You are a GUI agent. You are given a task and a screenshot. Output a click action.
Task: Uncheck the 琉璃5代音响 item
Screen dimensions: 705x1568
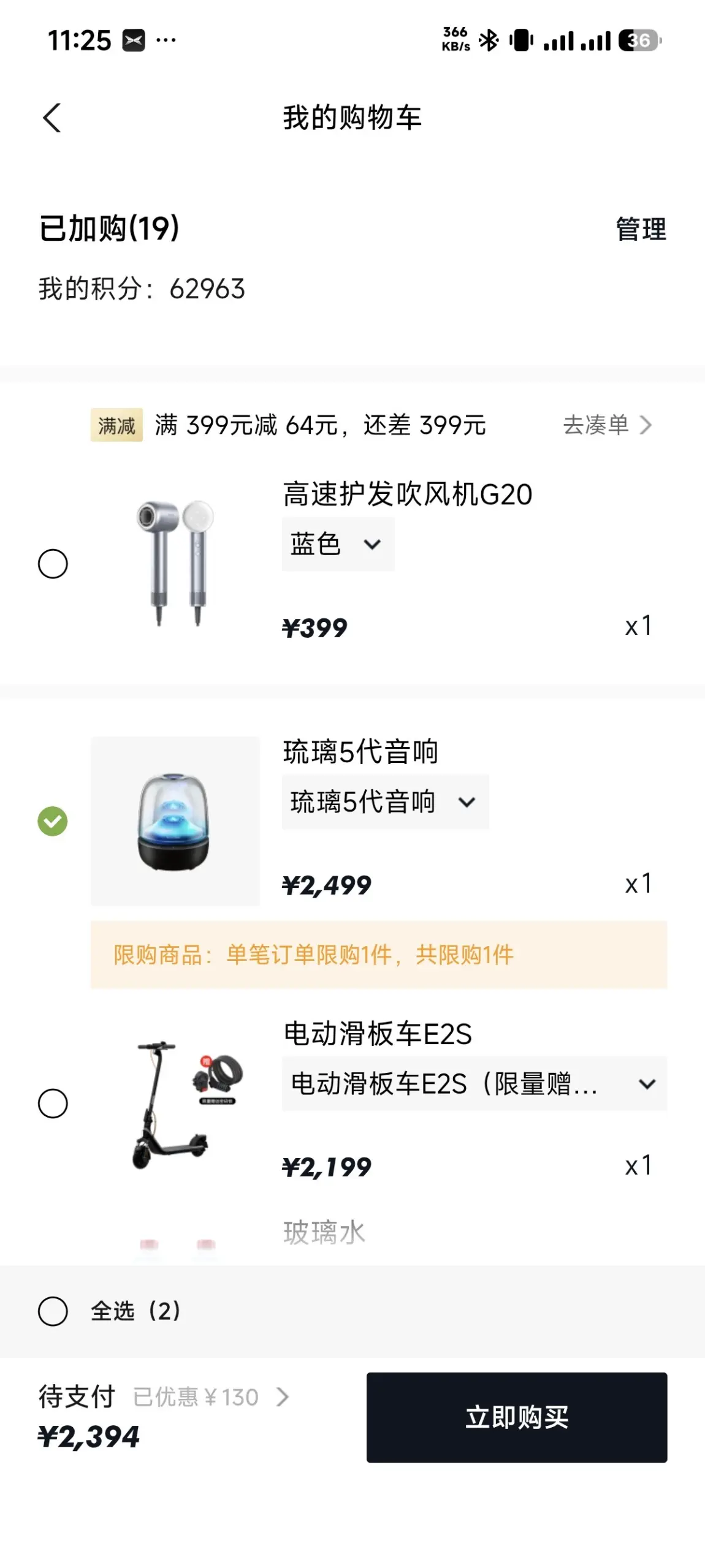(x=53, y=821)
